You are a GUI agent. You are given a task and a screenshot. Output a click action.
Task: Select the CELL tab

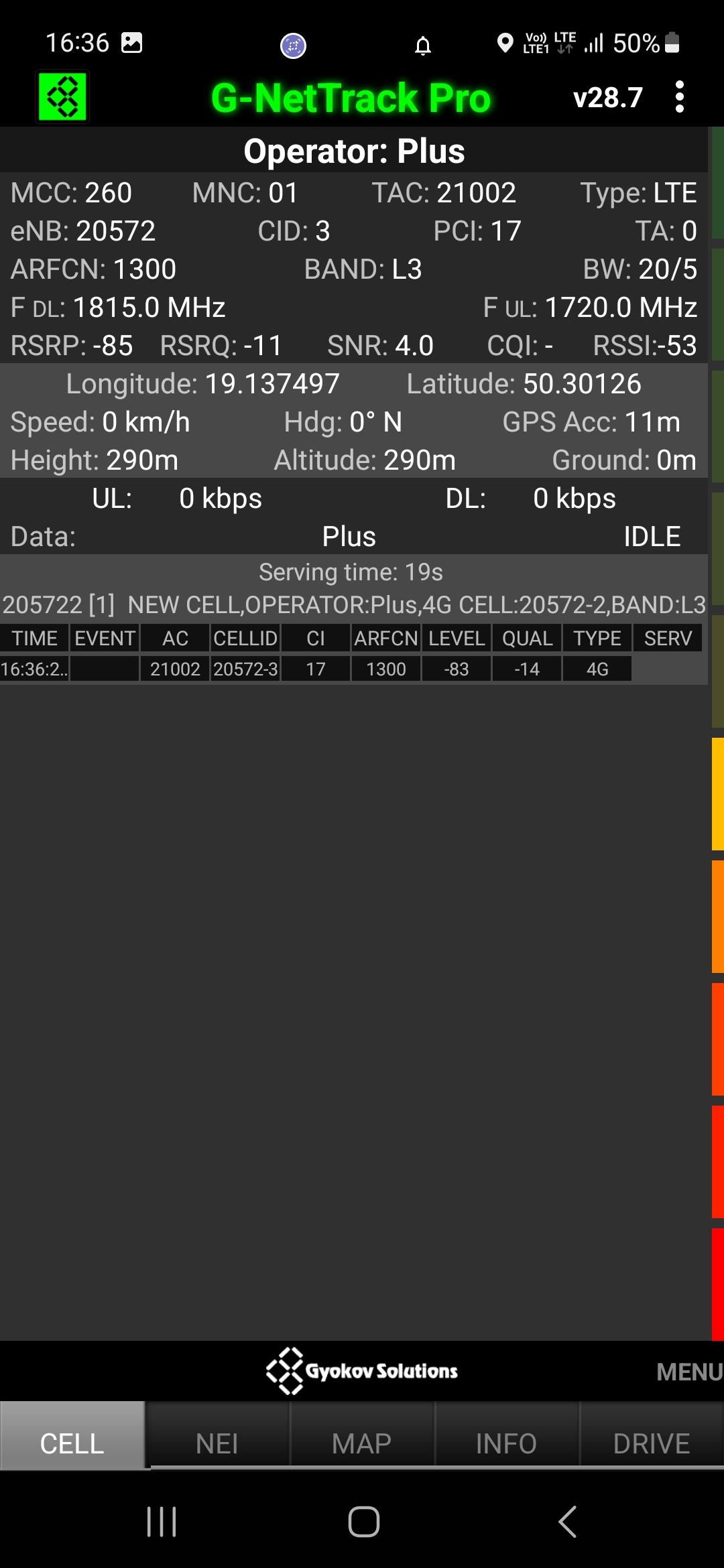pos(72,1443)
